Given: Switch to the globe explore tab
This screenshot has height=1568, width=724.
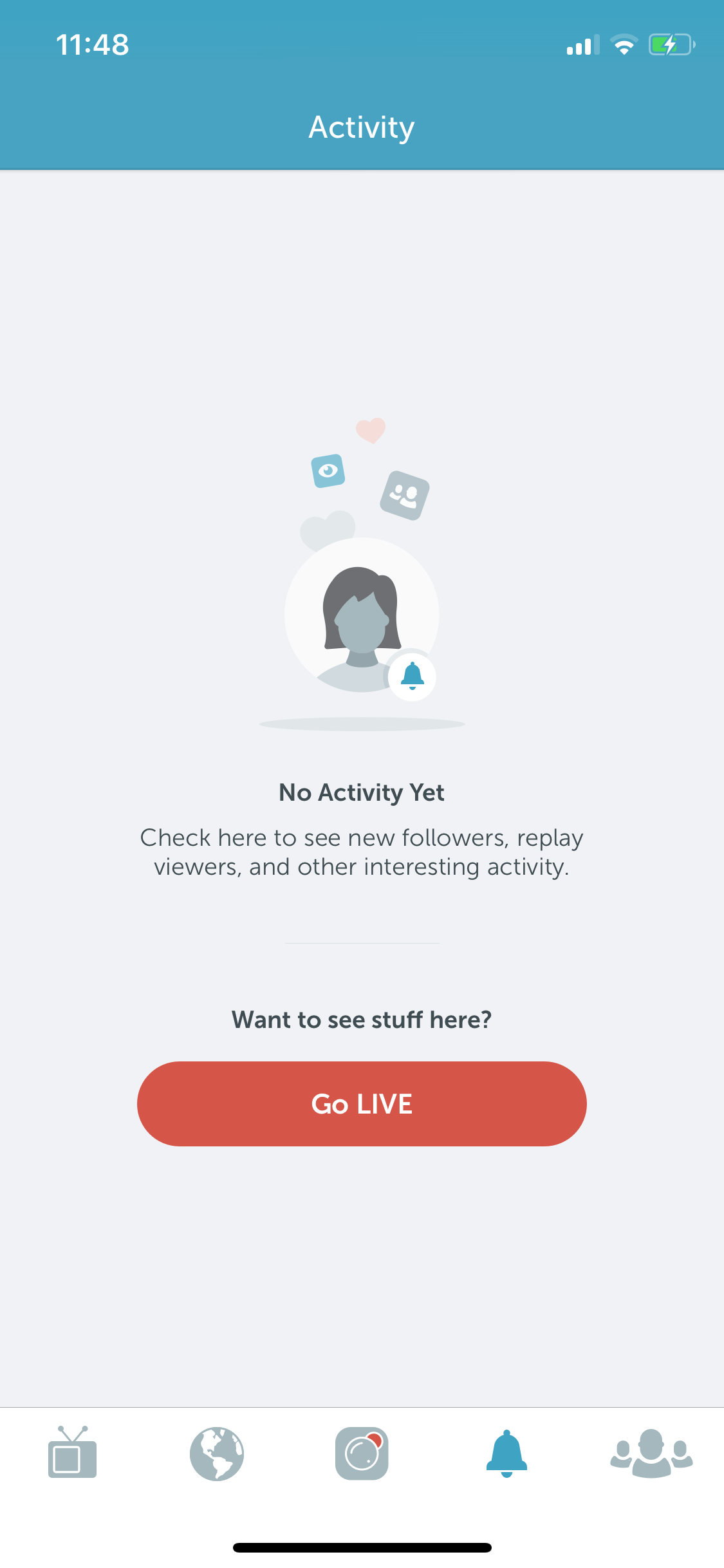Looking at the screenshot, I should click(x=217, y=1453).
